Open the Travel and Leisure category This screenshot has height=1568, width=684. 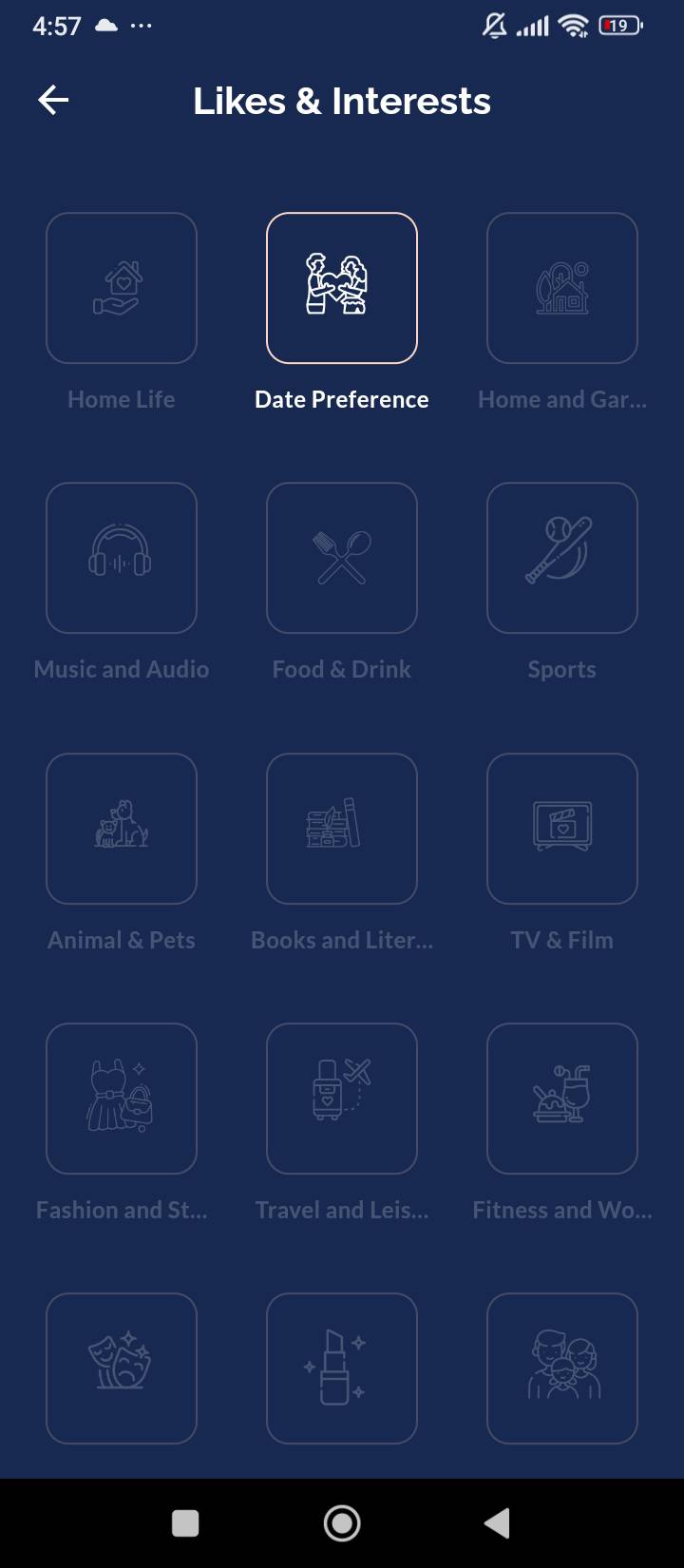342,1099
